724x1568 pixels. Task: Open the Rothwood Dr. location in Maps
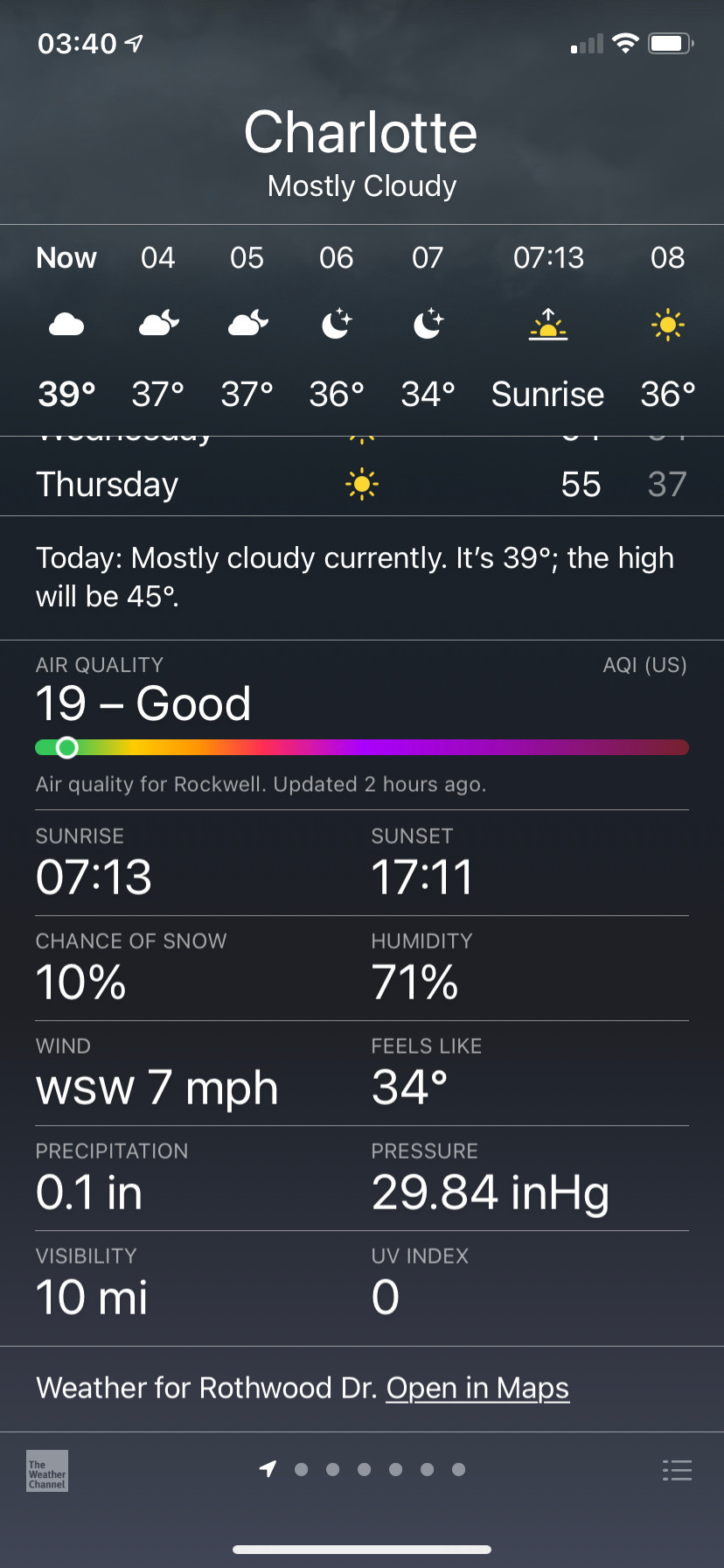tap(477, 1388)
